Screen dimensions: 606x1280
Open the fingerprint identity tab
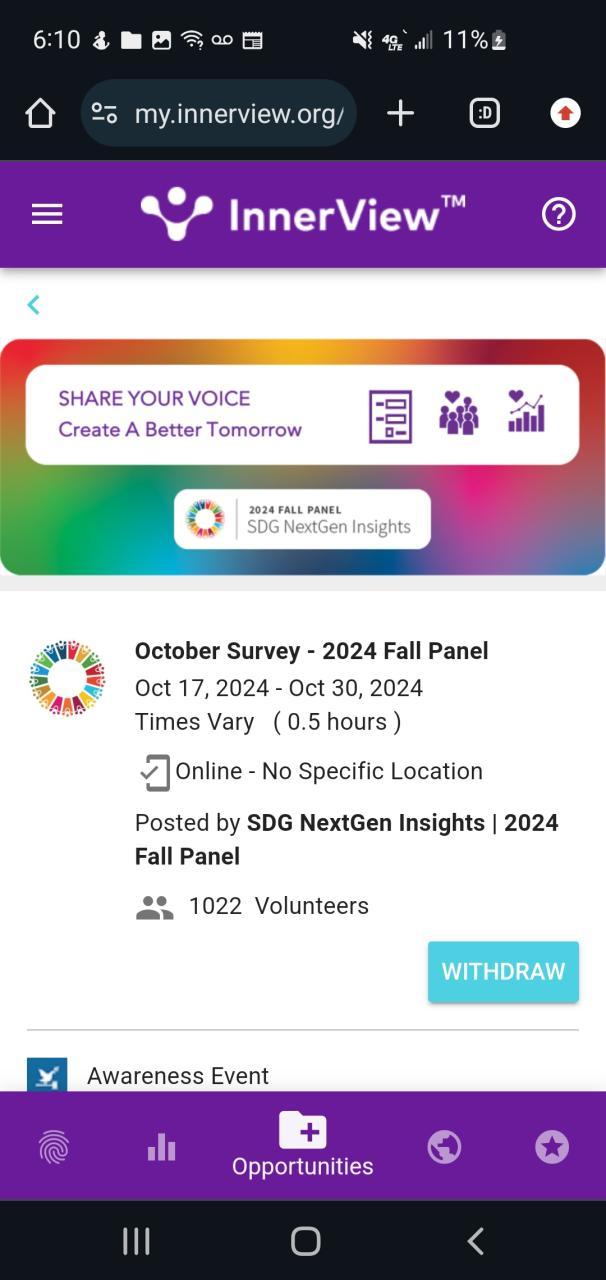coord(54,1147)
